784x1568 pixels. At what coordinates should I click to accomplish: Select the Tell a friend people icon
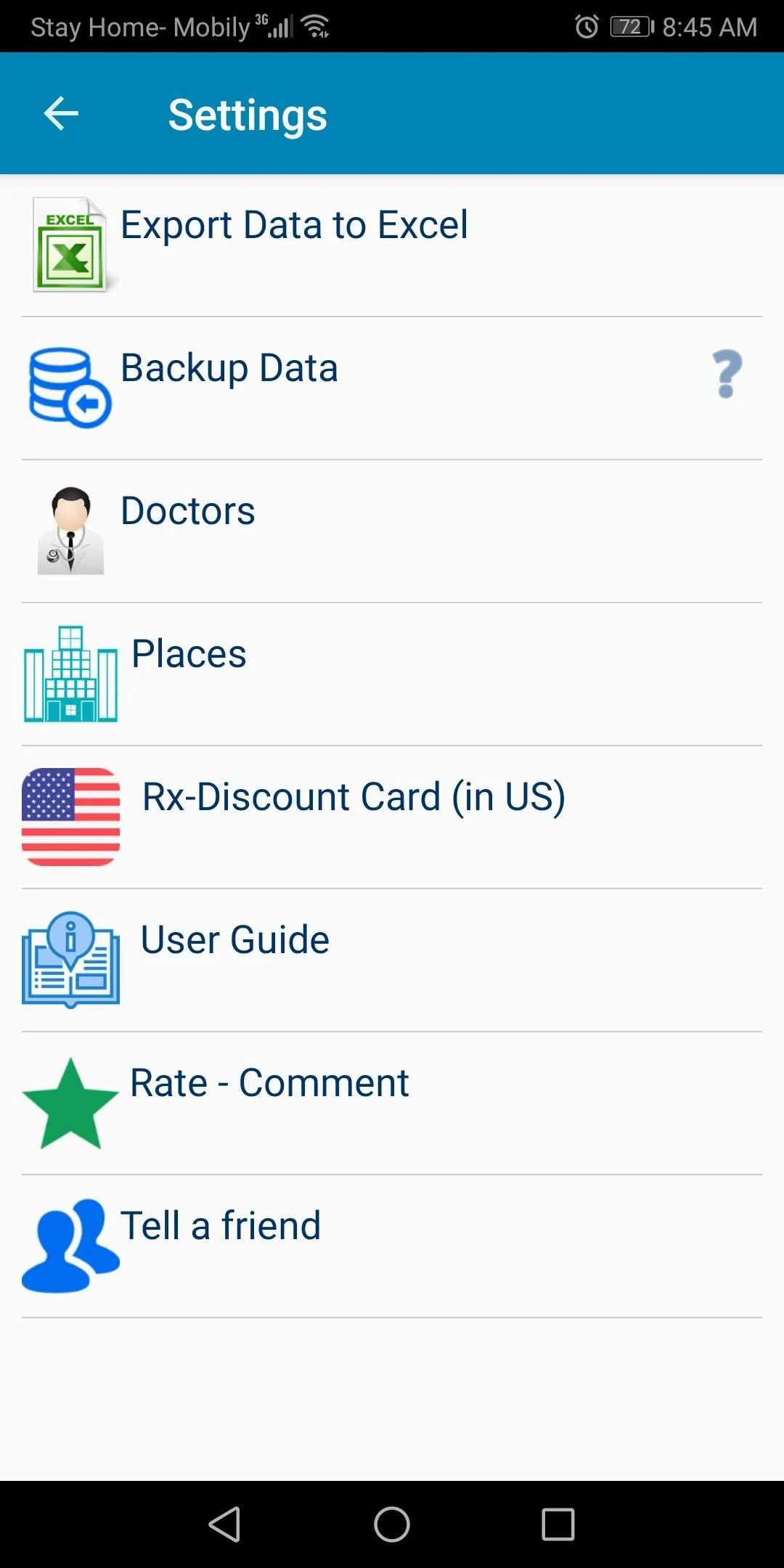coord(70,1243)
